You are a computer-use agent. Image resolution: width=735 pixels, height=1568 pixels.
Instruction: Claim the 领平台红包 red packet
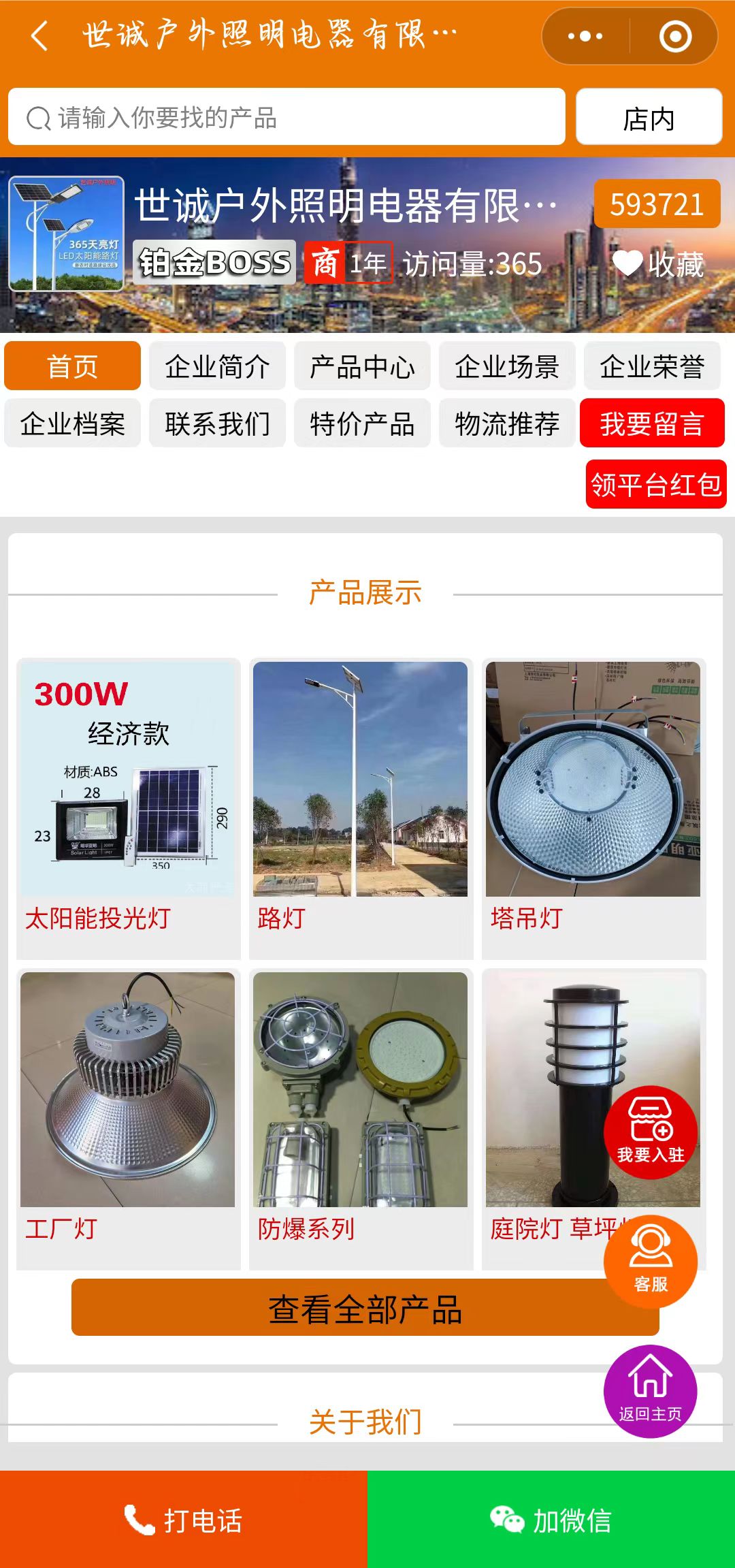click(x=655, y=485)
